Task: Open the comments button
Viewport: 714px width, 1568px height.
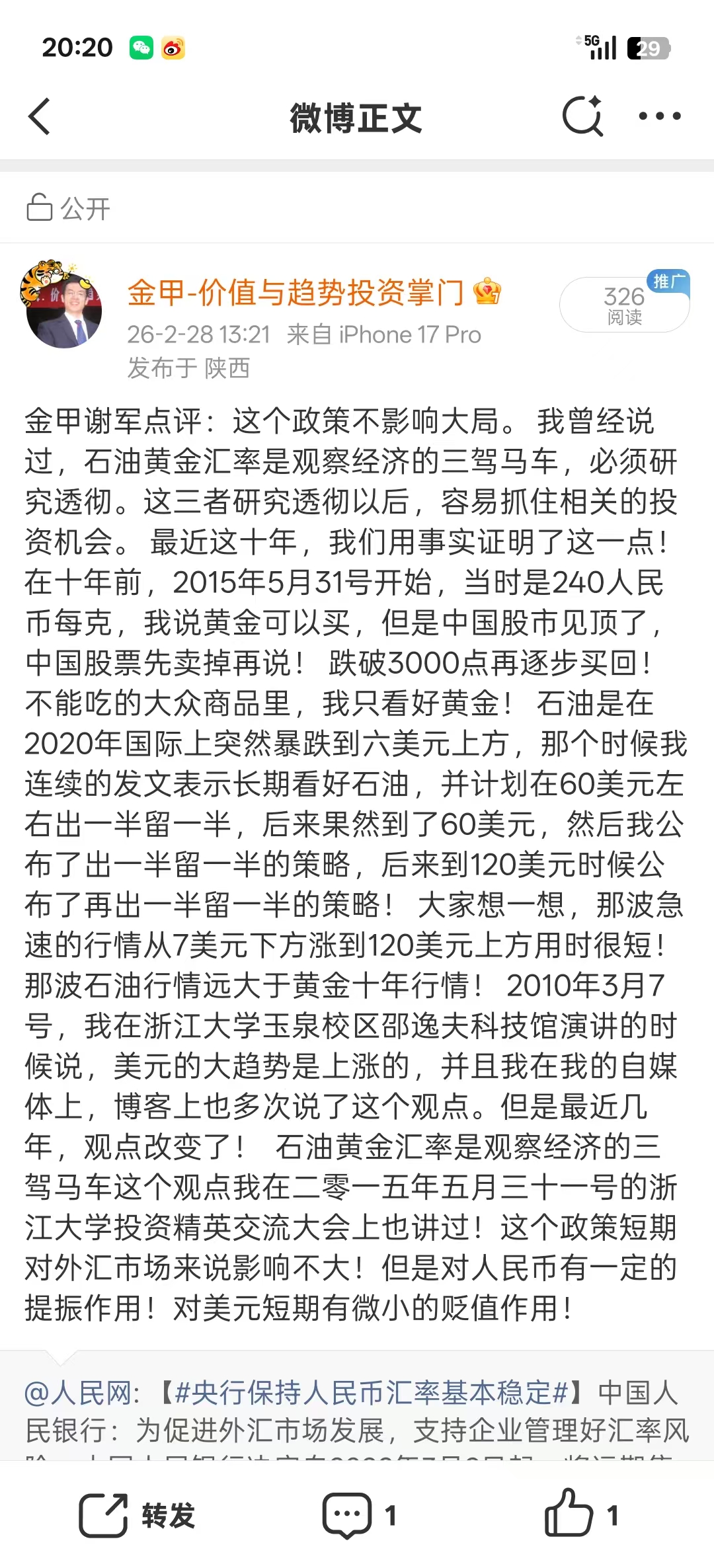Action: click(x=359, y=1514)
